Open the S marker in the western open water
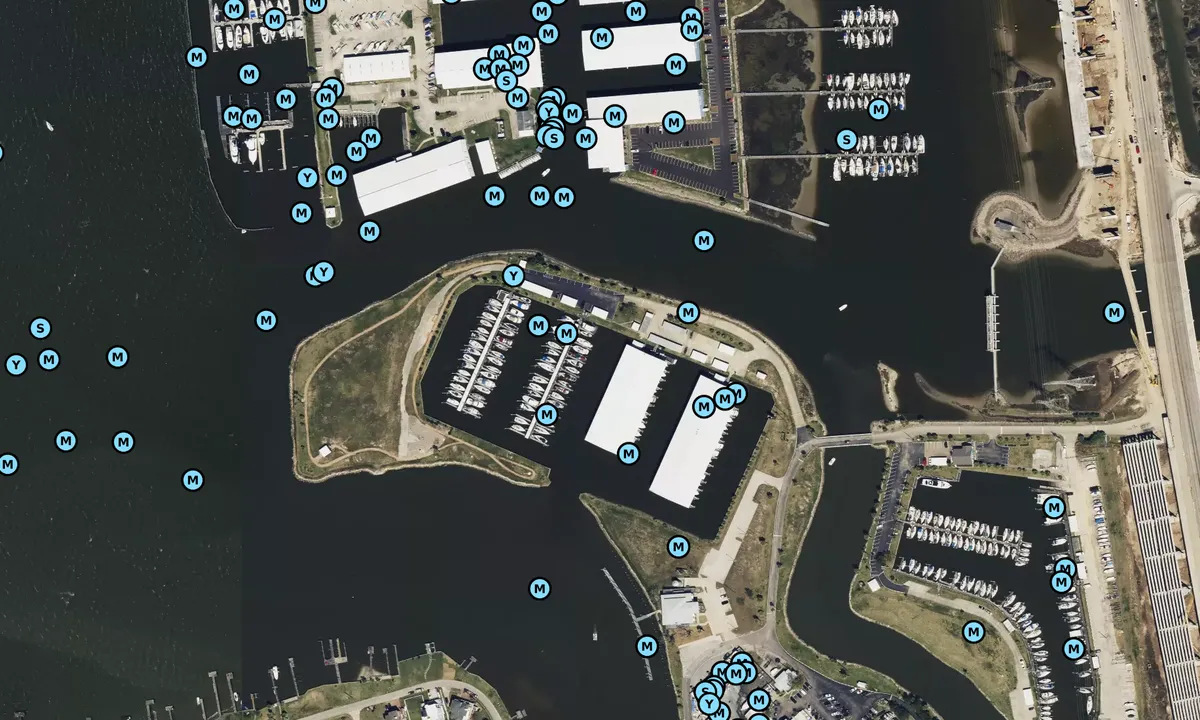 click(x=40, y=328)
